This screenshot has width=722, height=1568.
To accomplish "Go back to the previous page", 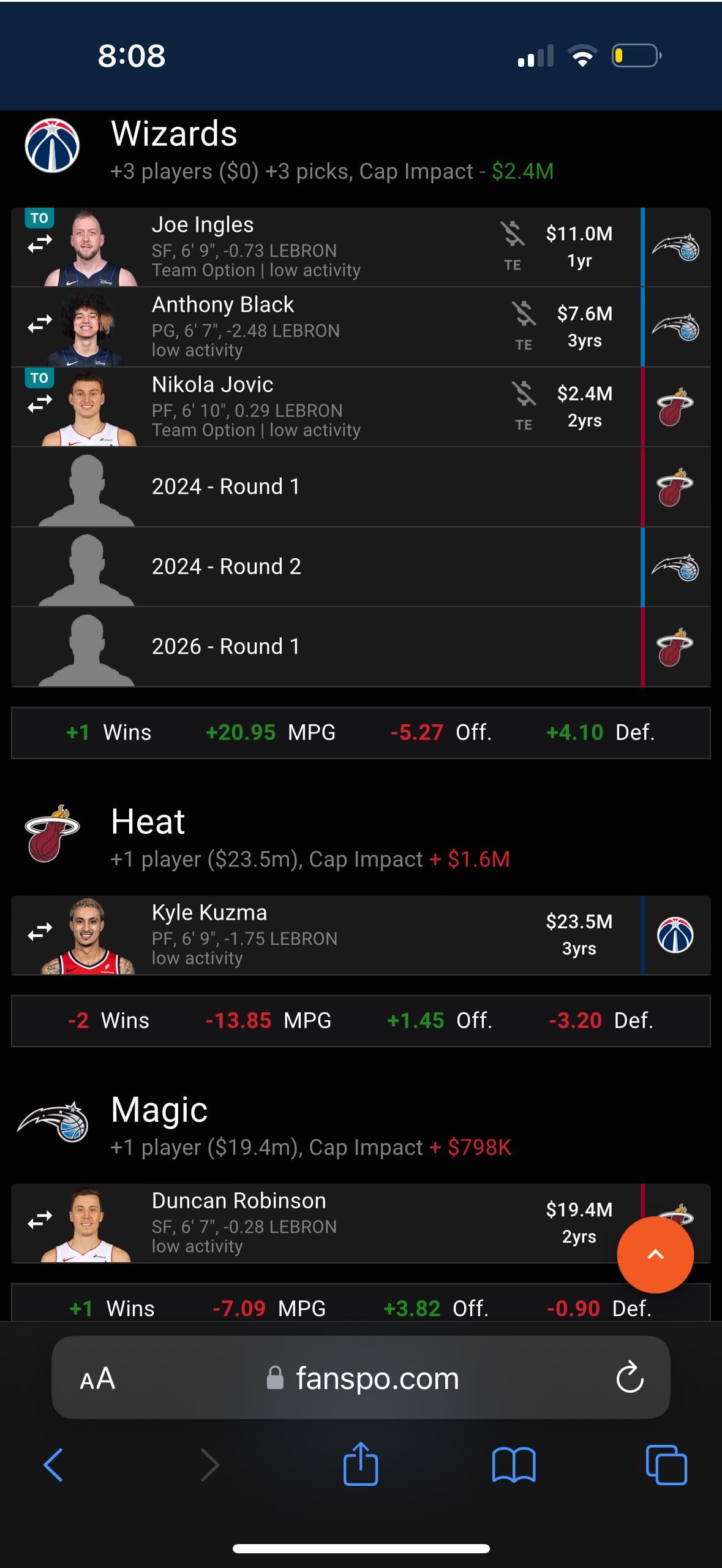I will (x=54, y=1465).
